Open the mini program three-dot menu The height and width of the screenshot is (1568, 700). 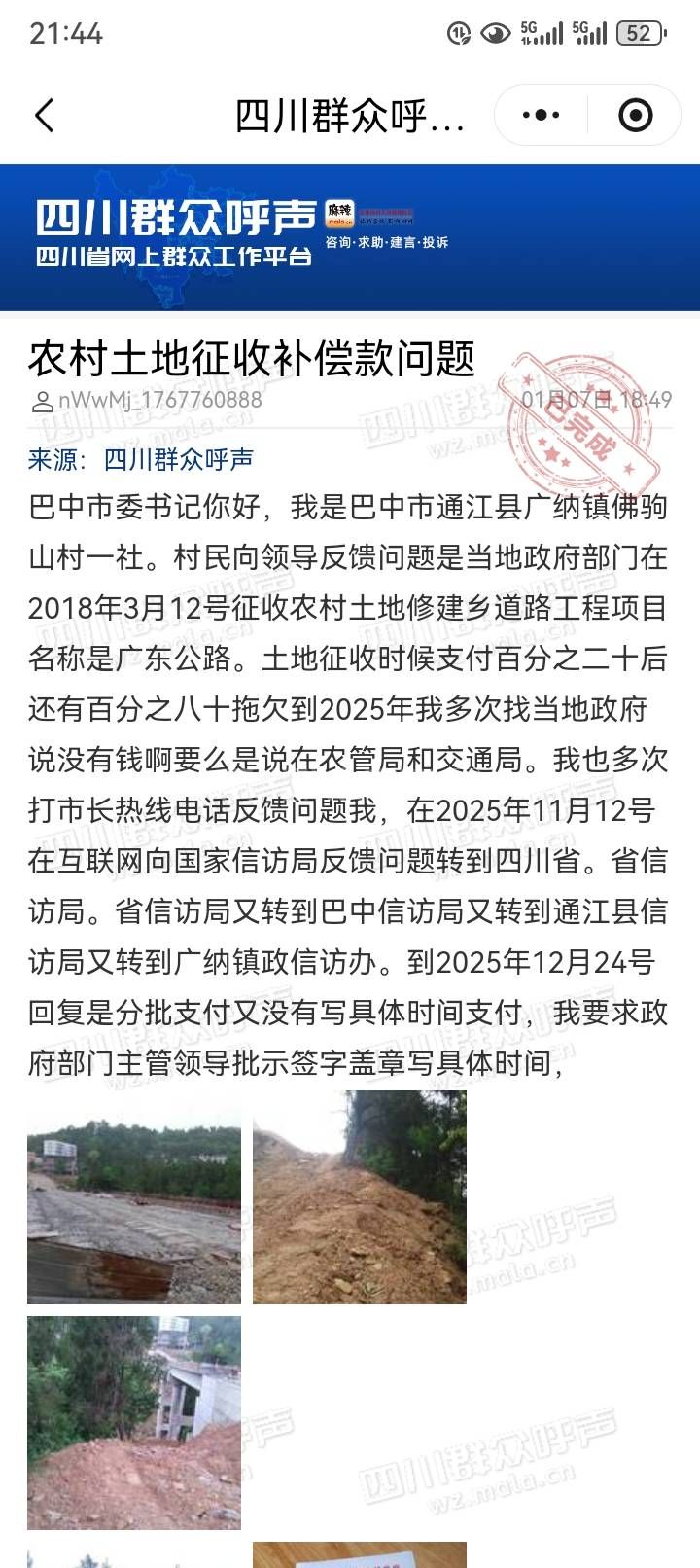pos(541,116)
